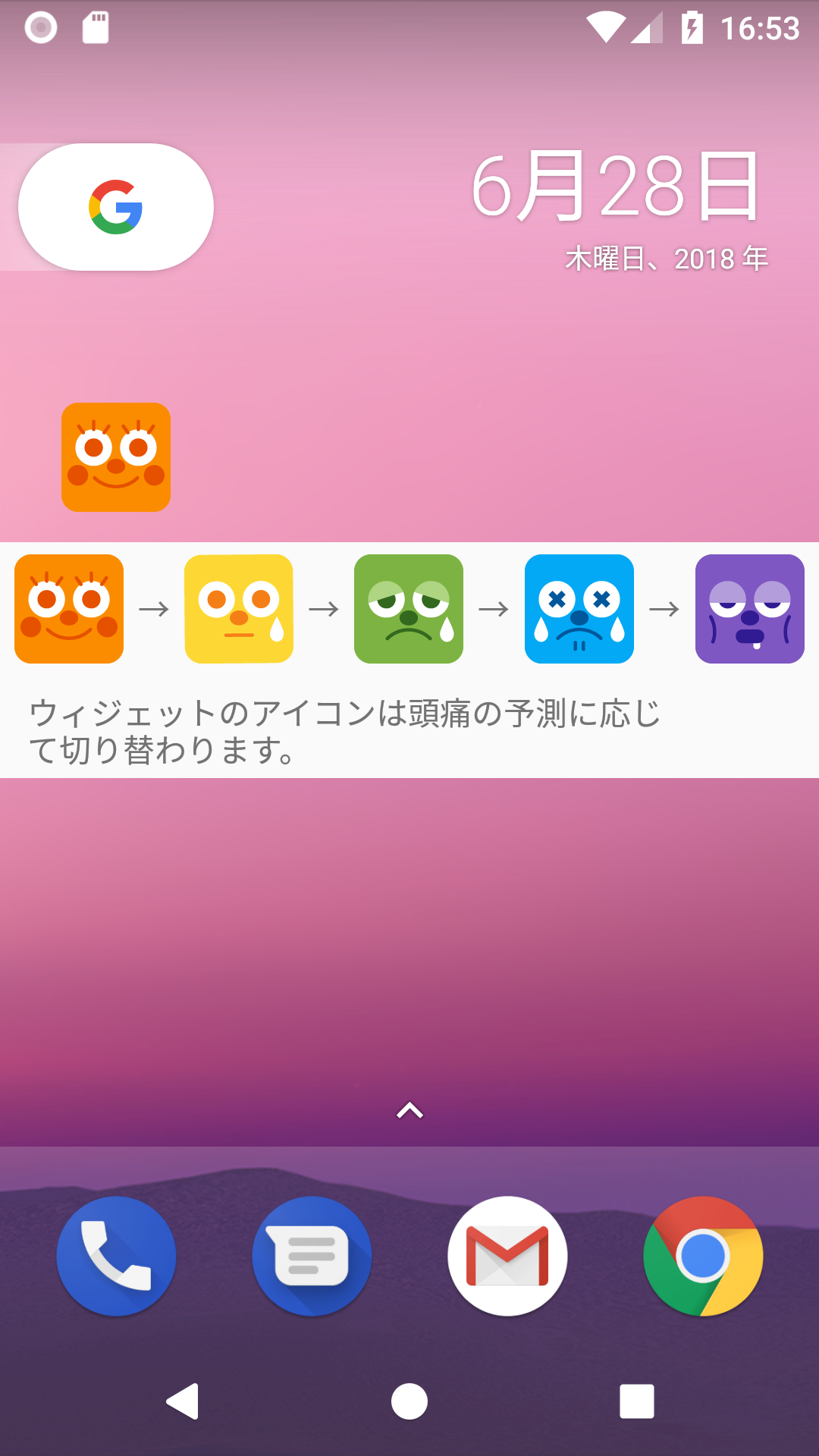Open the orange smiling face headache widget

click(116, 457)
